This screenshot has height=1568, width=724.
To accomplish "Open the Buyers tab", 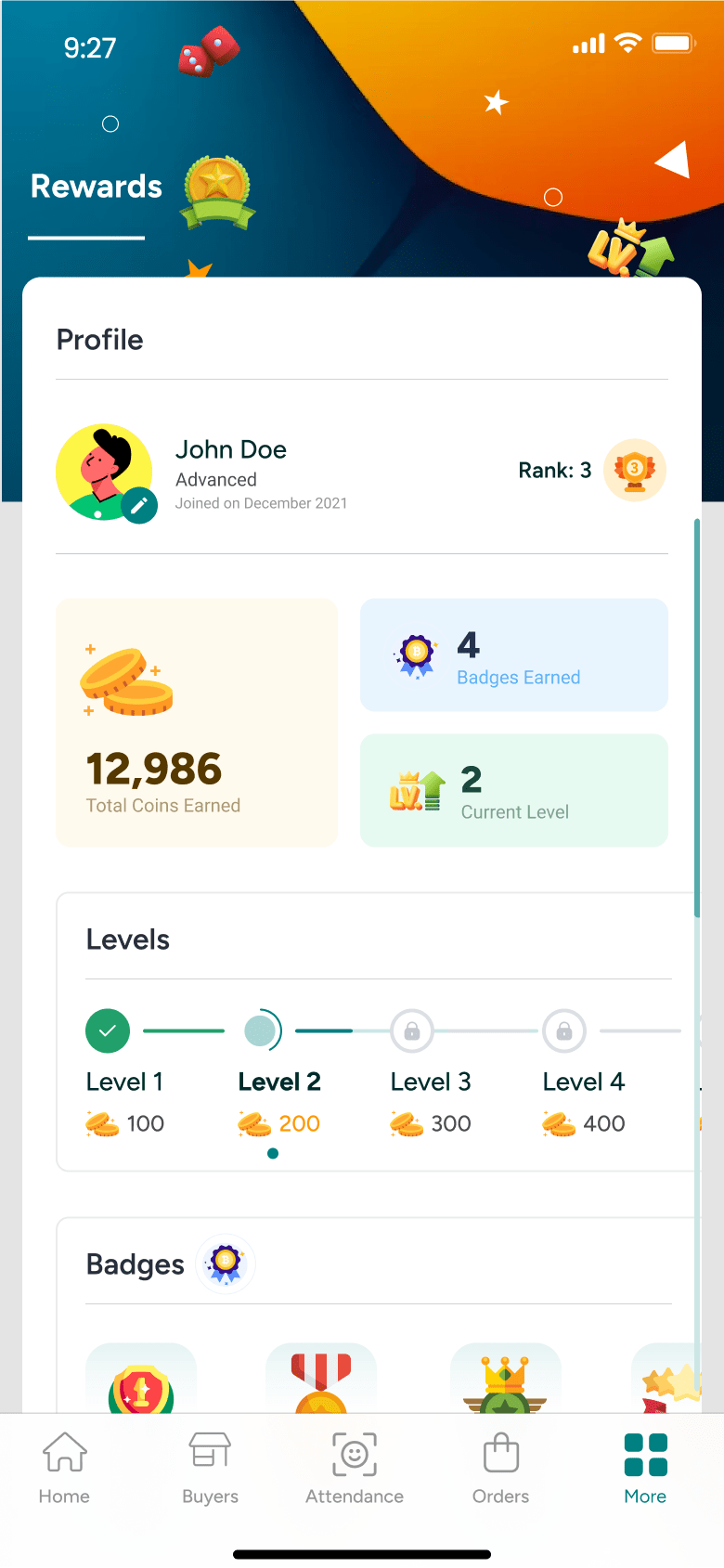I will coord(210,1467).
